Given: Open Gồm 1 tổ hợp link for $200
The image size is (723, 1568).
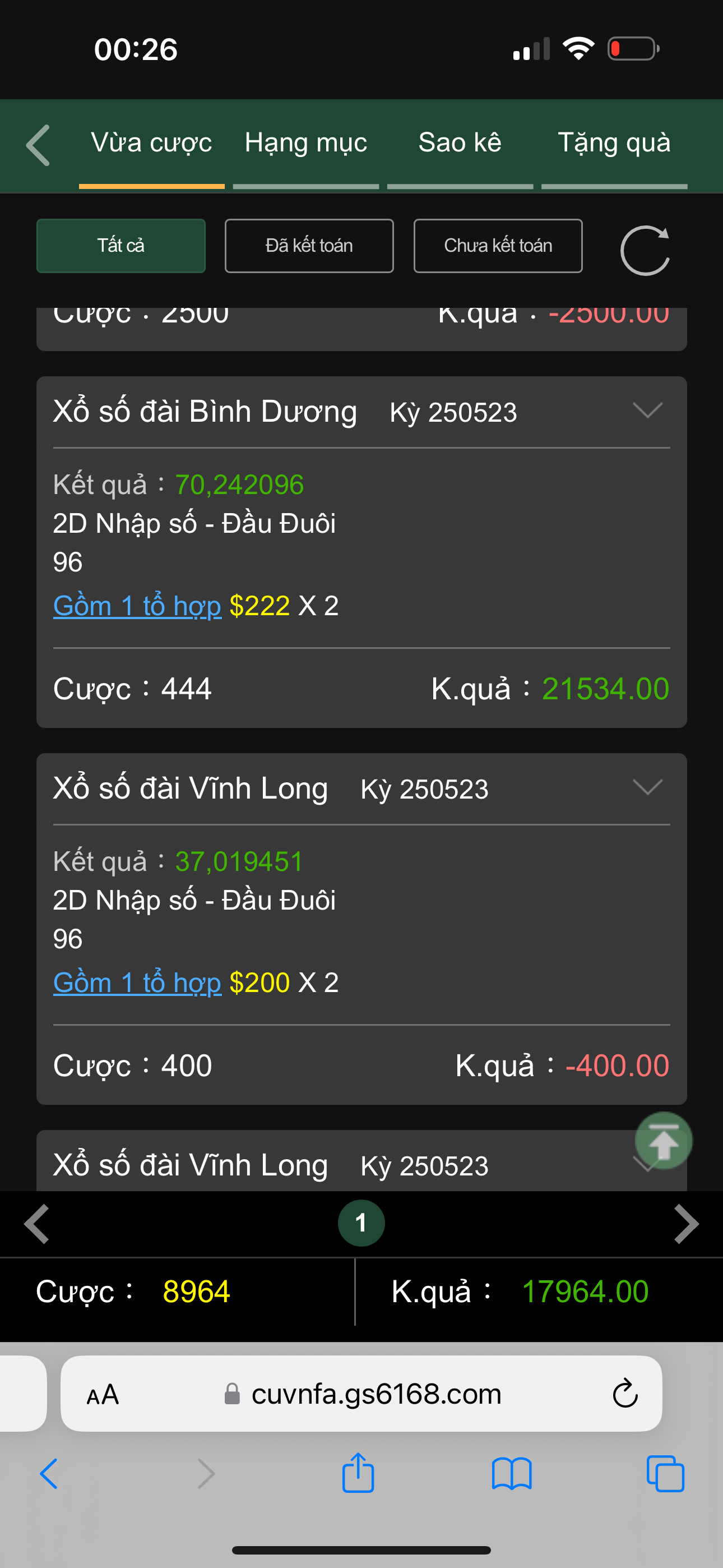Looking at the screenshot, I should coord(137,983).
